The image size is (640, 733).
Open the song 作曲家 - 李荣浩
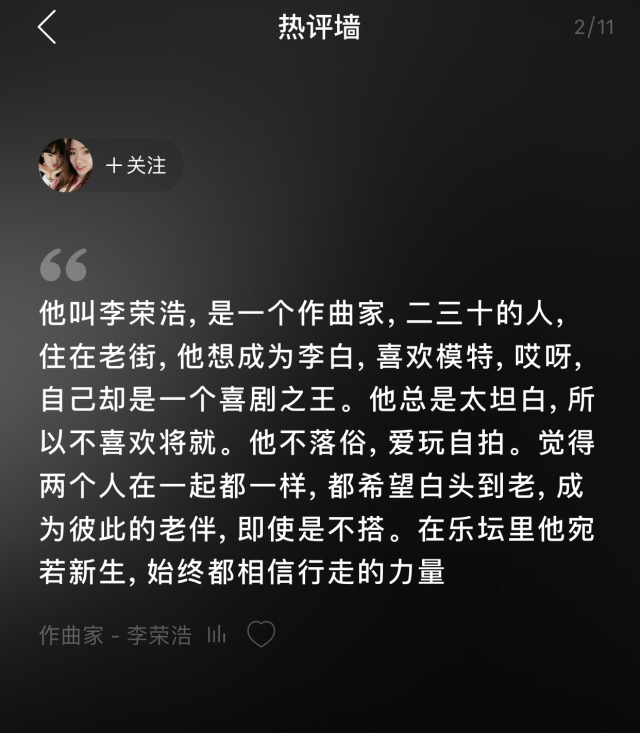pyautogui.click(x=115, y=635)
